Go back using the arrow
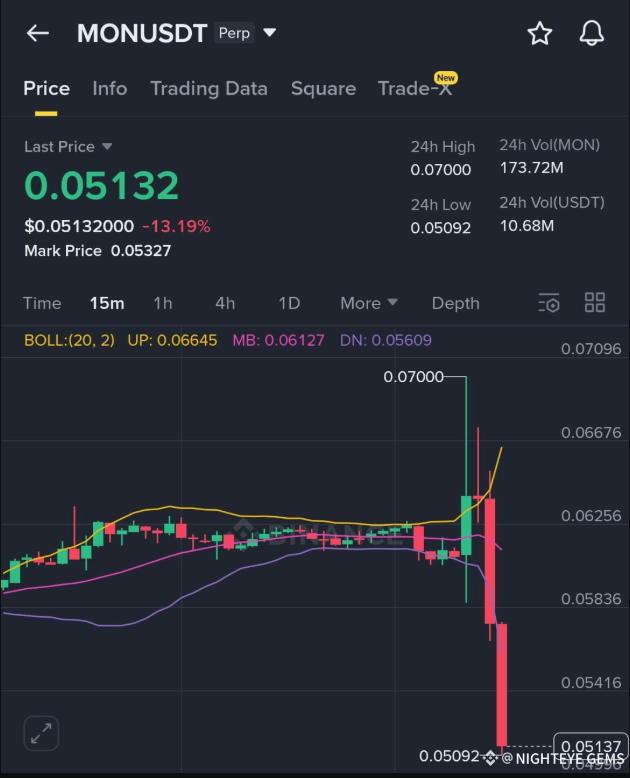630x778 pixels. (38, 33)
